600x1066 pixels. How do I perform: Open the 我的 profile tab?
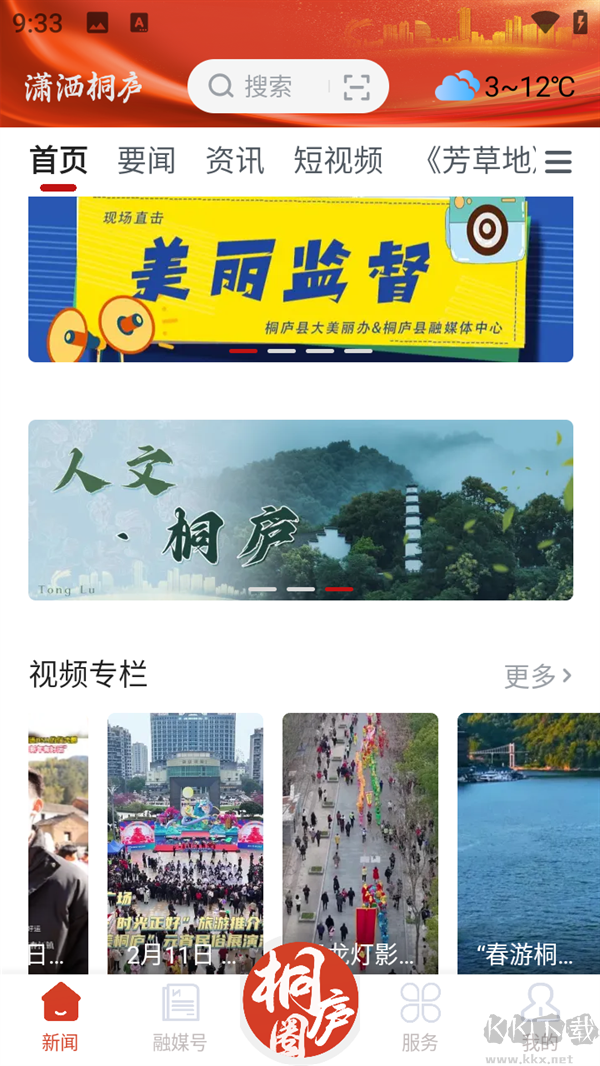pos(540,1015)
